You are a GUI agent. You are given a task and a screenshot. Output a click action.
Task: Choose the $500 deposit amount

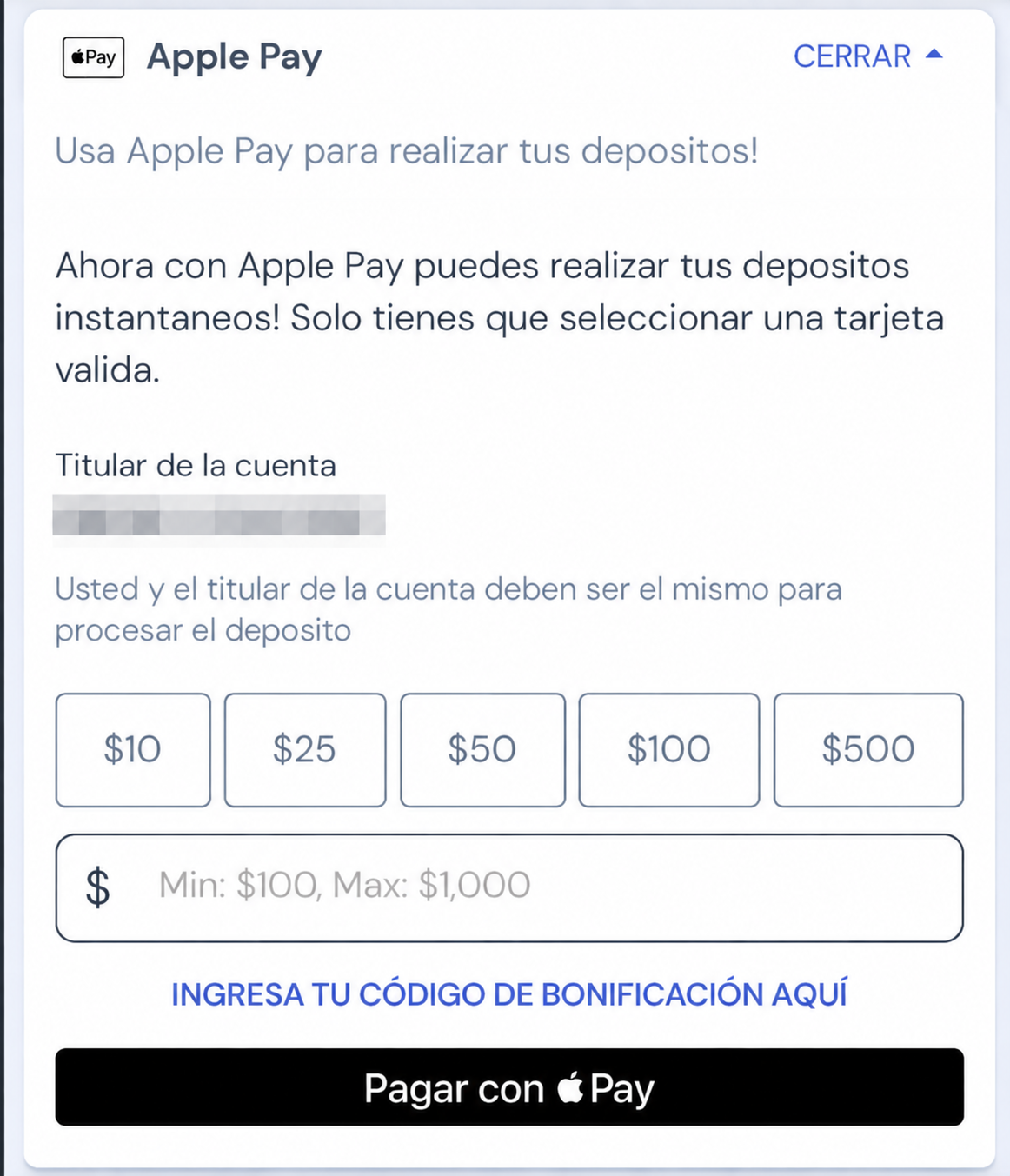[x=868, y=749]
